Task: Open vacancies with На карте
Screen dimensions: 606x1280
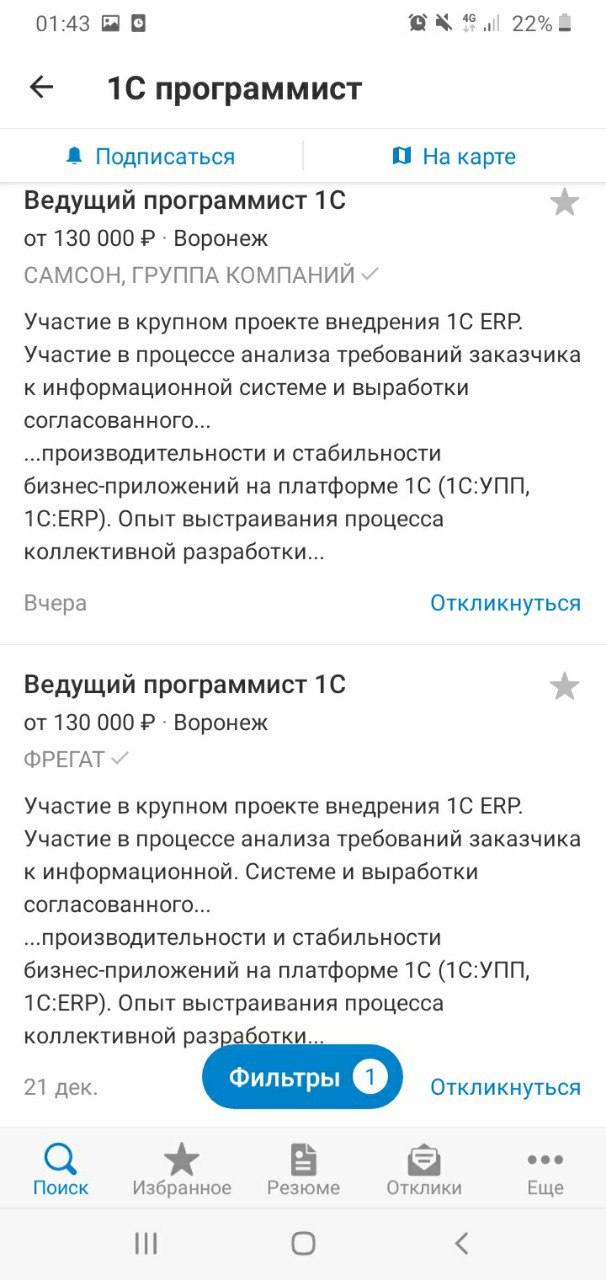Action: click(x=454, y=157)
